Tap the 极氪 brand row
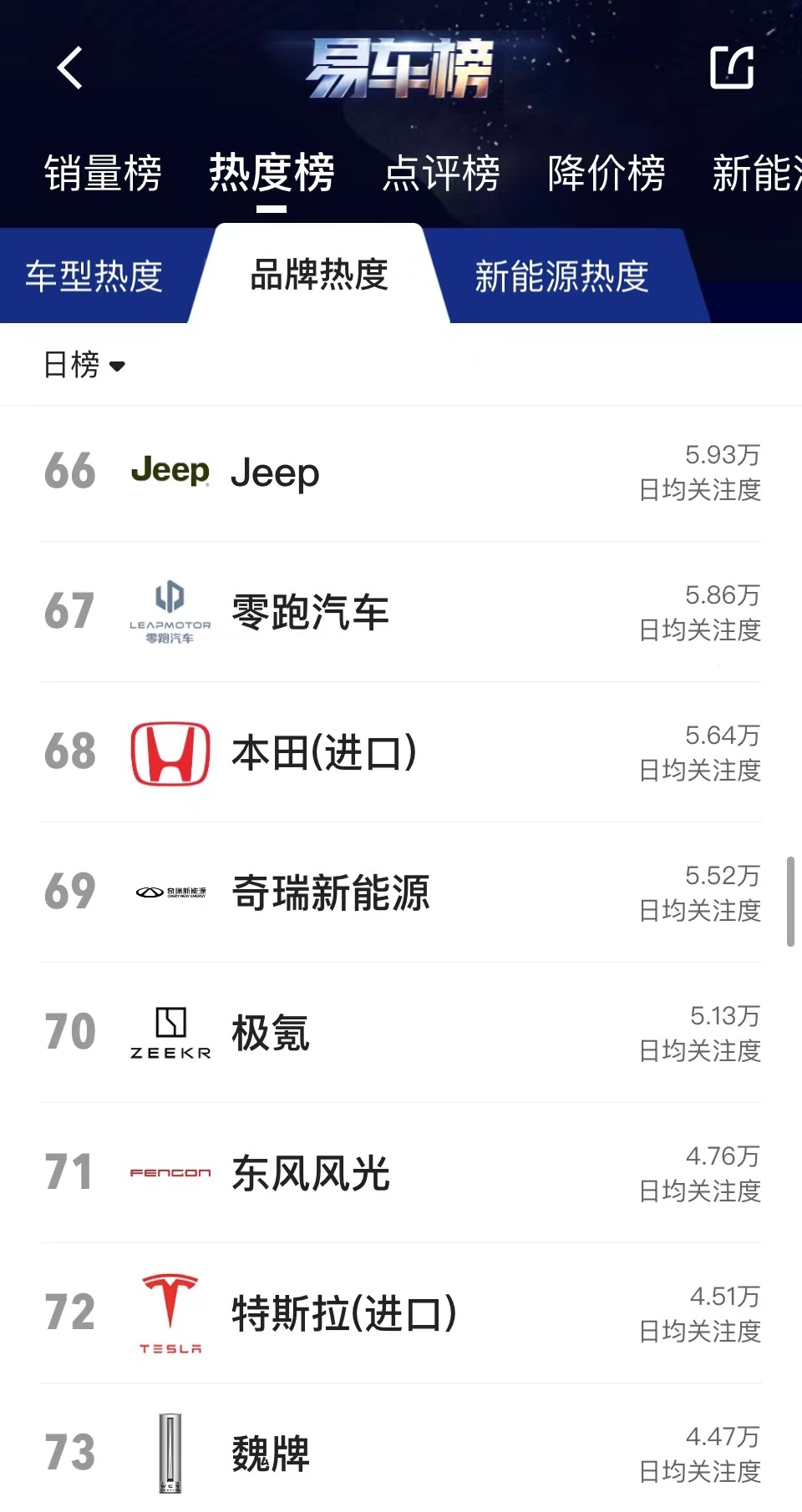Image resolution: width=802 pixels, height=1512 pixels. pyautogui.click(x=401, y=1033)
